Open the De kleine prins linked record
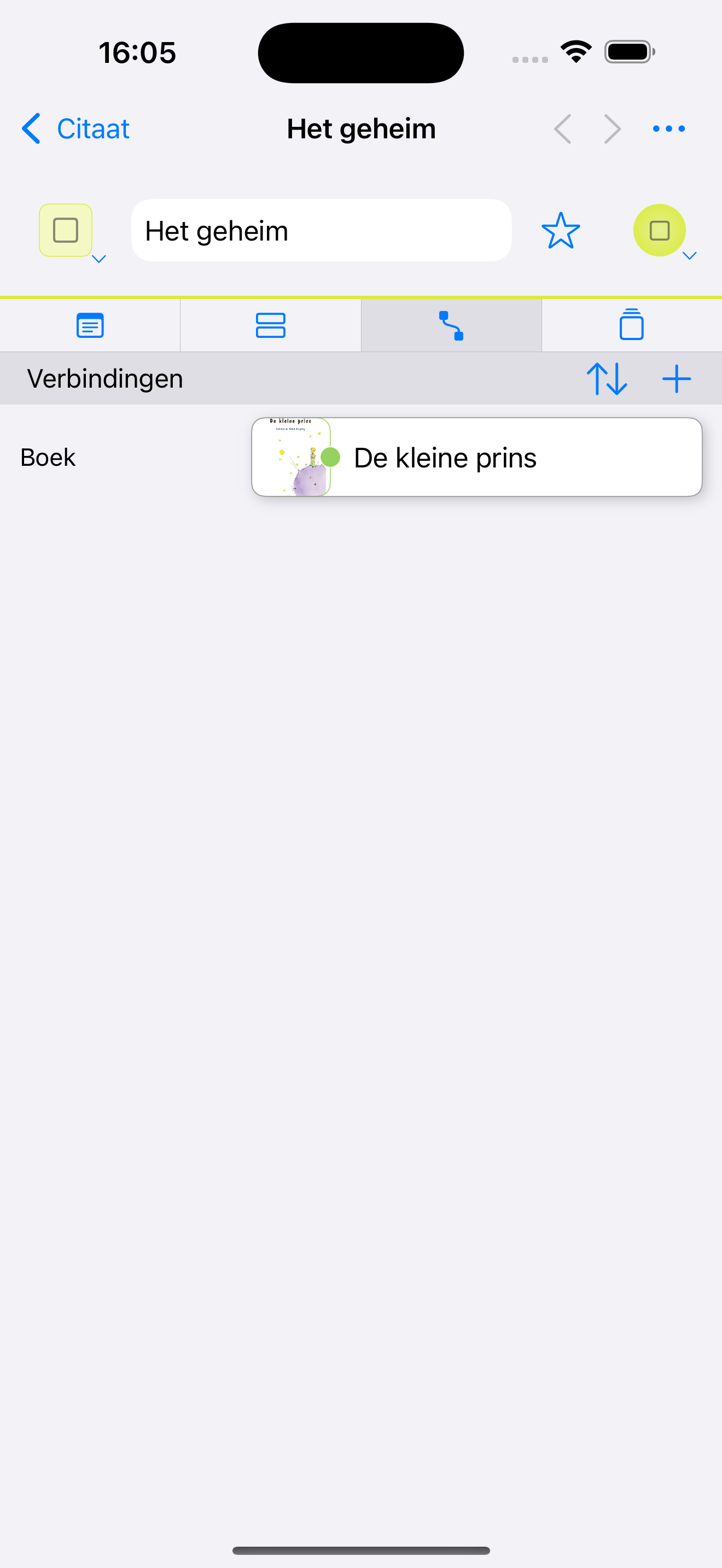 [x=478, y=457]
